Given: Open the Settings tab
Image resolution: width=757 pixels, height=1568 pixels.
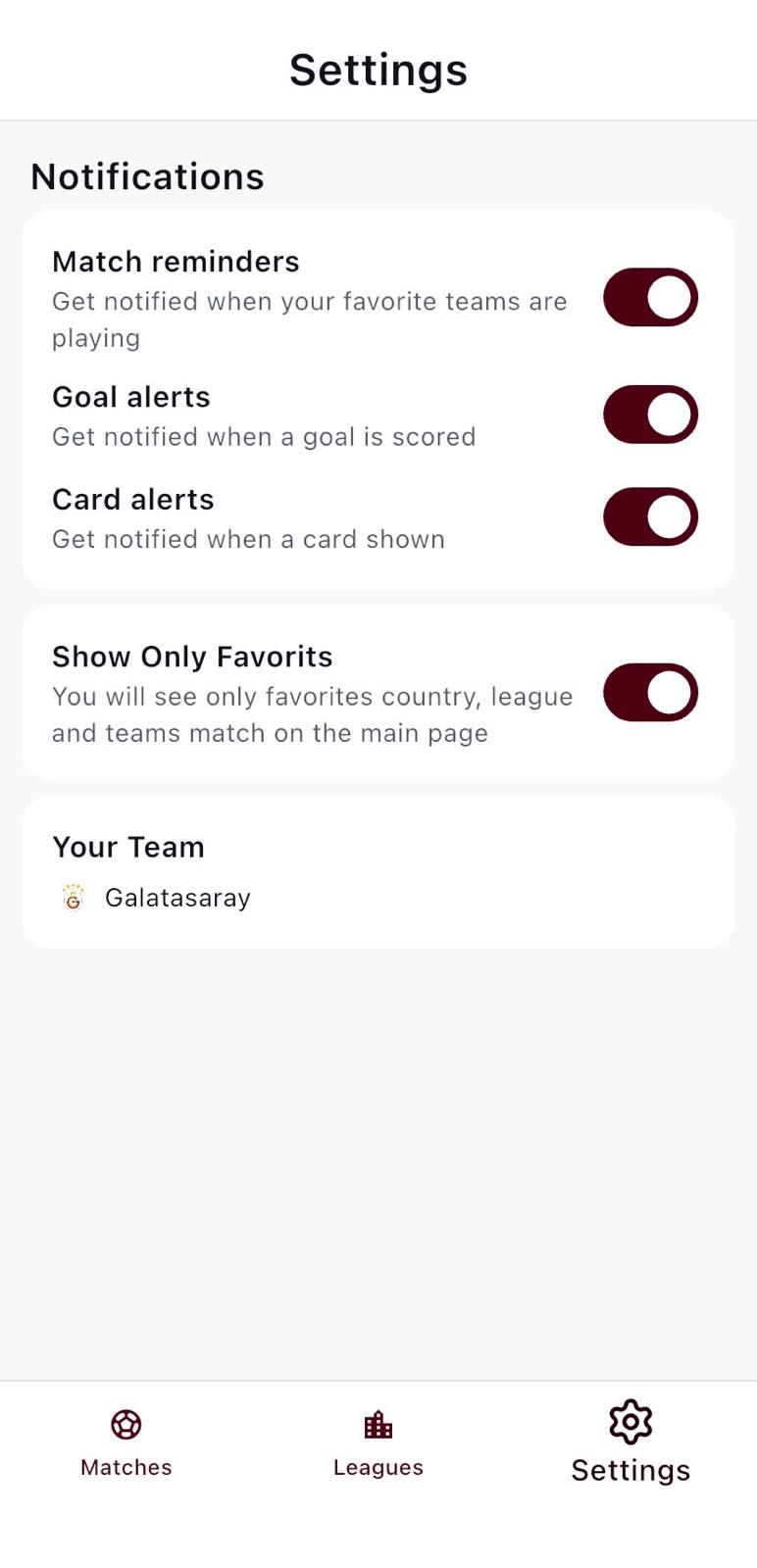Looking at the screenshot, I should [x=630, y=1443].
